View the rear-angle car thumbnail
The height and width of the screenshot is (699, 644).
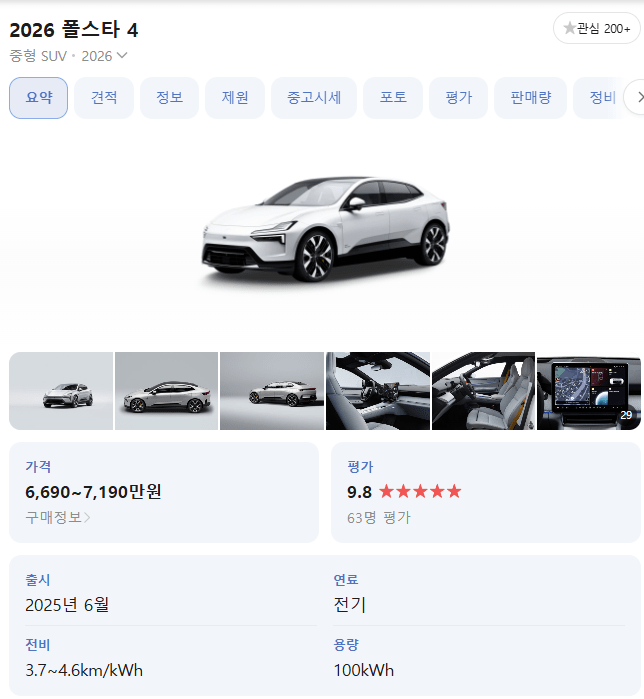(272, 391)
